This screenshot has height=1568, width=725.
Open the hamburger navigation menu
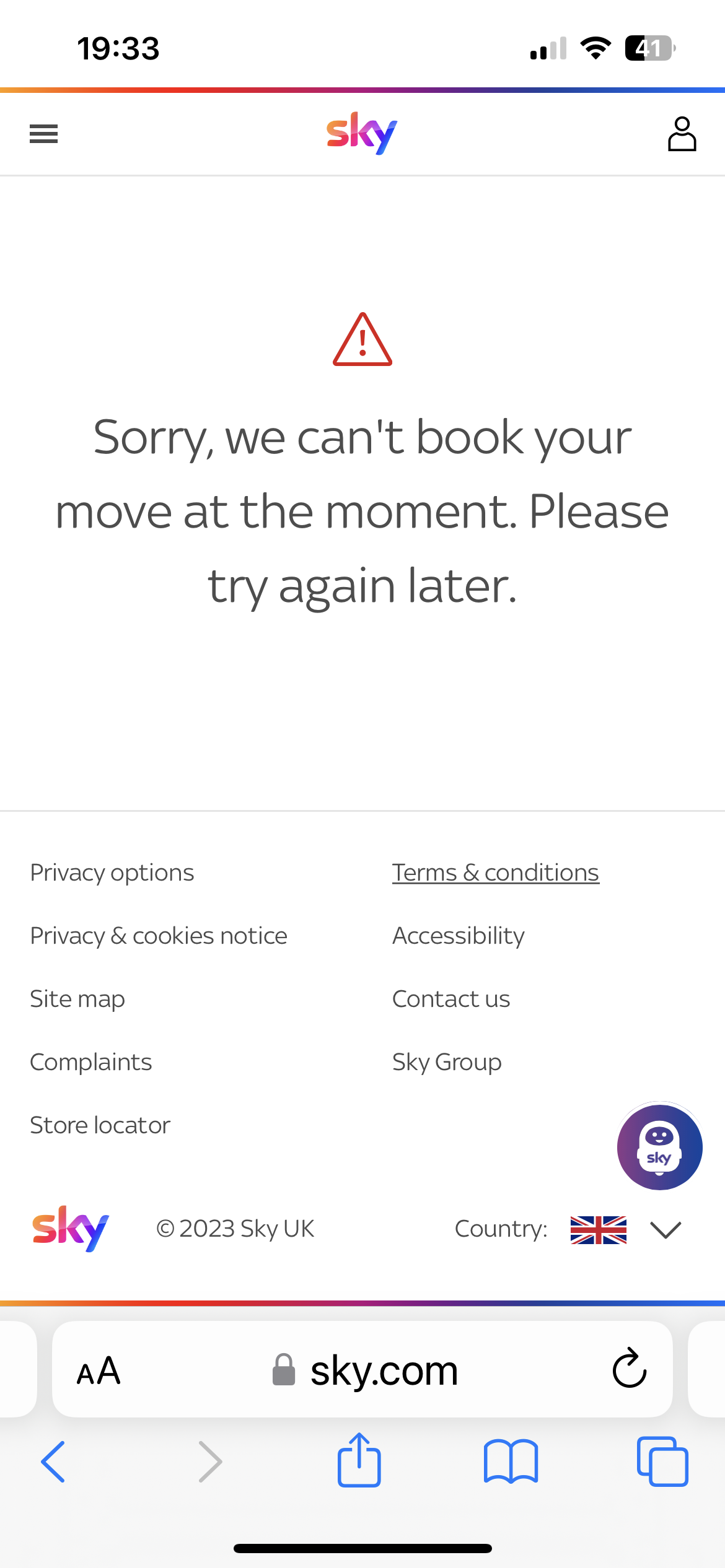(x=43, y=134)
